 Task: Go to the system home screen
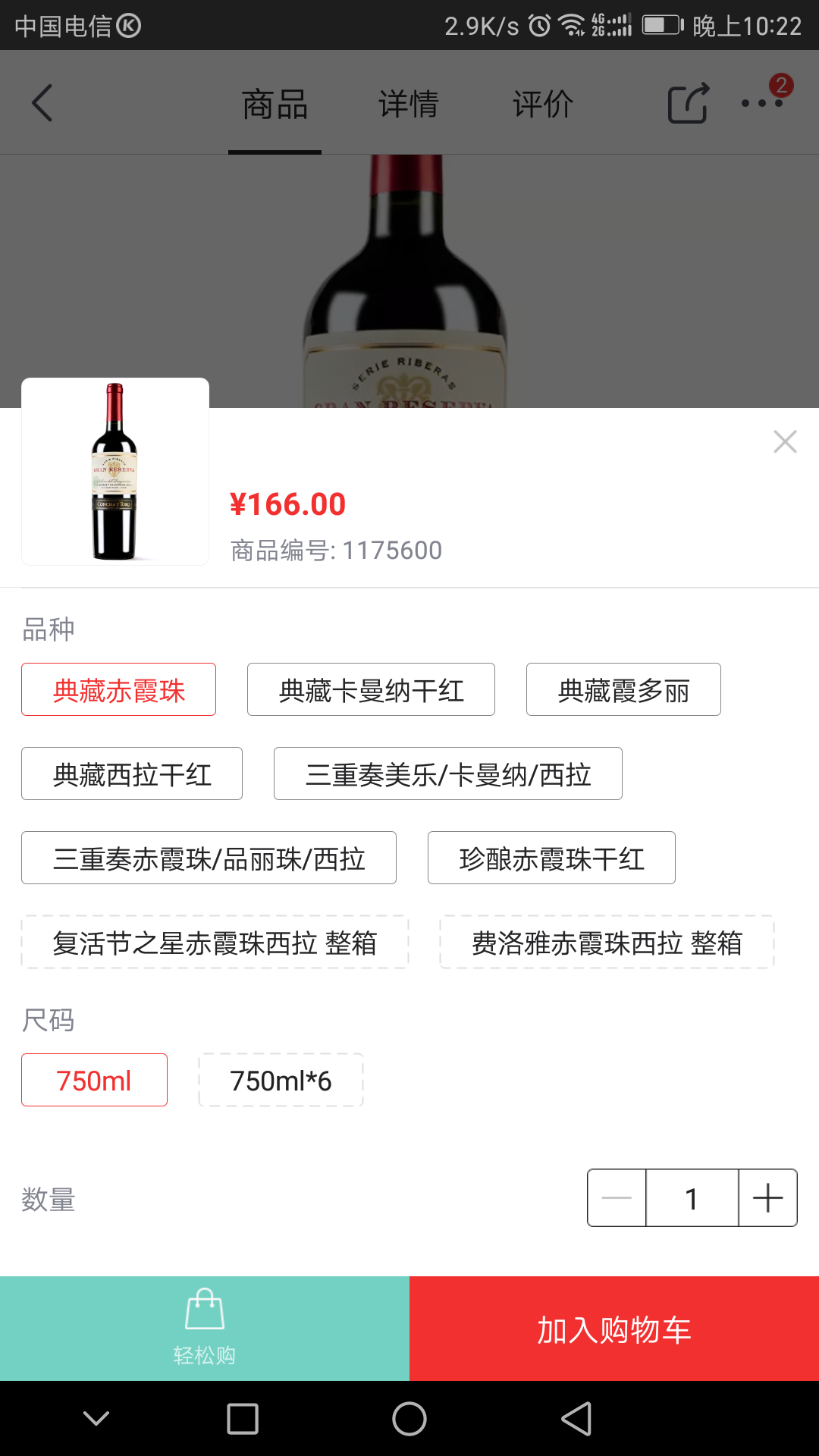(409, 1419)
